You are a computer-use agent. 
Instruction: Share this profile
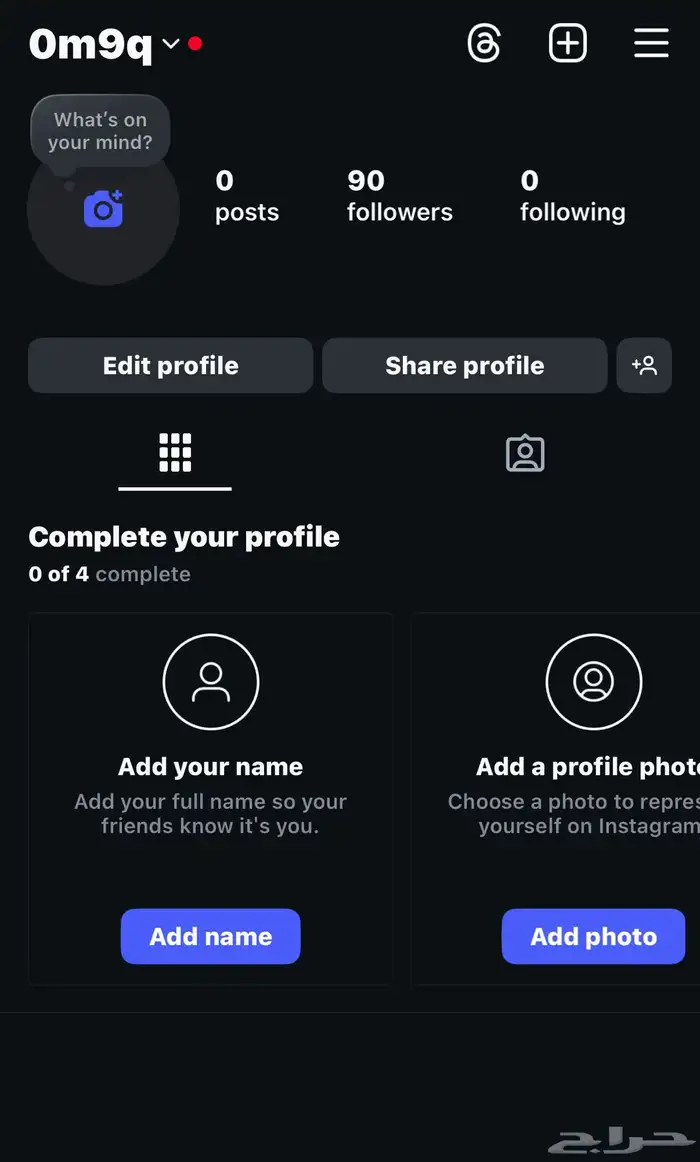464,366
